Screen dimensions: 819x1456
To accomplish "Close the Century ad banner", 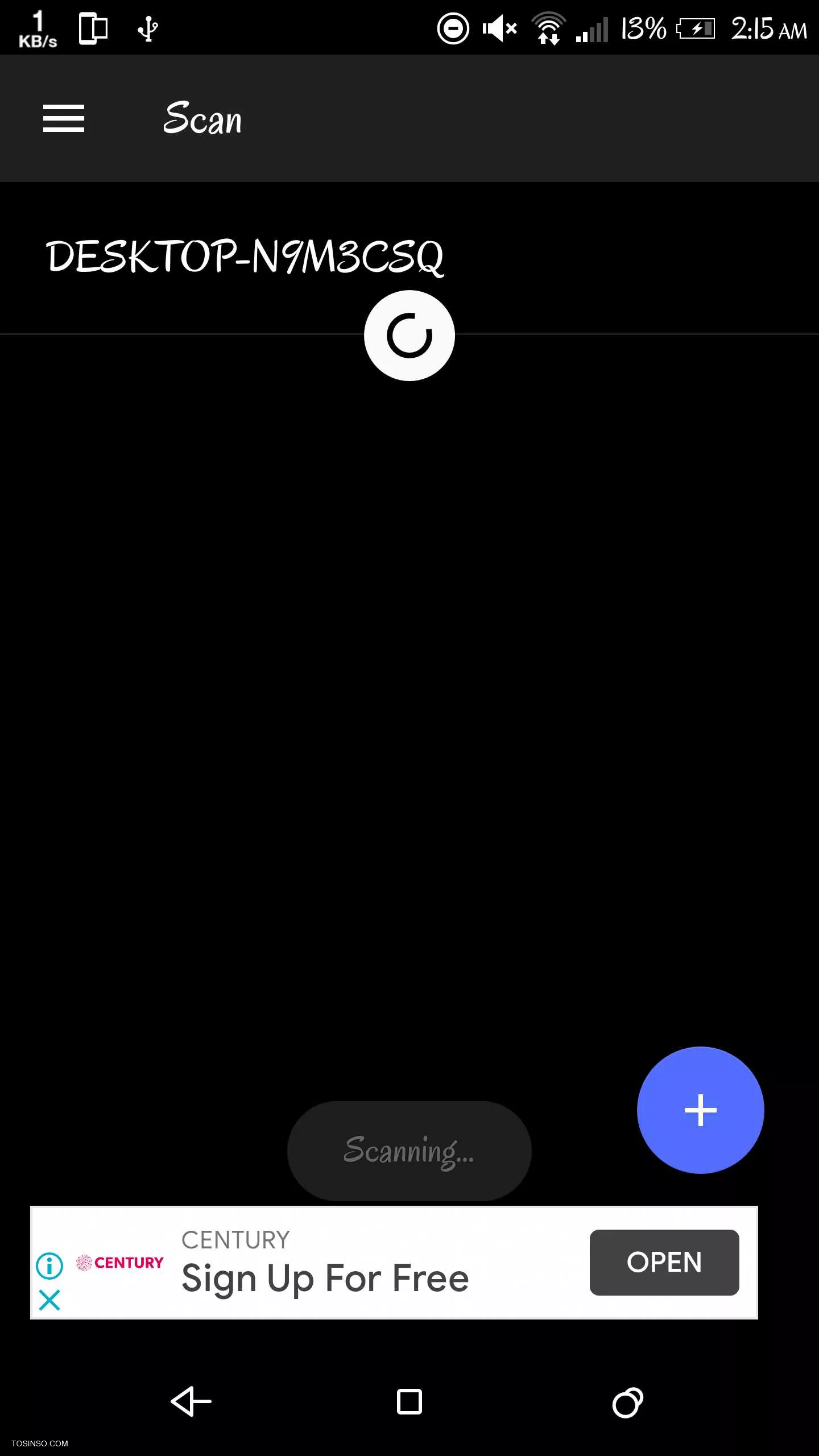I will [x=49, y=1300].
